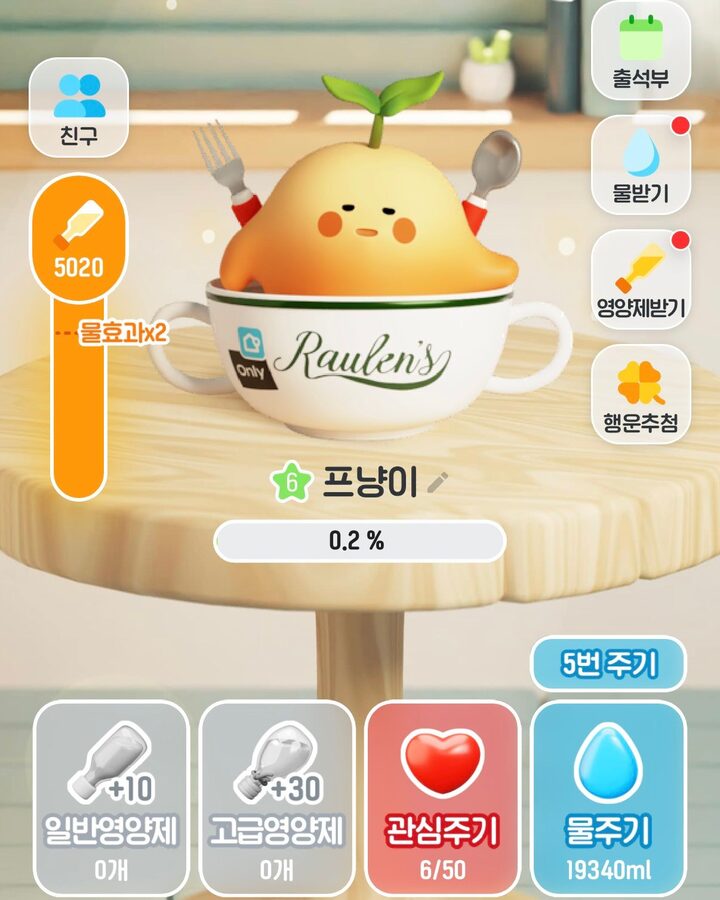Open 영양제받기 to get nutrients
This screenshot has width=720, height=900.
point(641,280)
